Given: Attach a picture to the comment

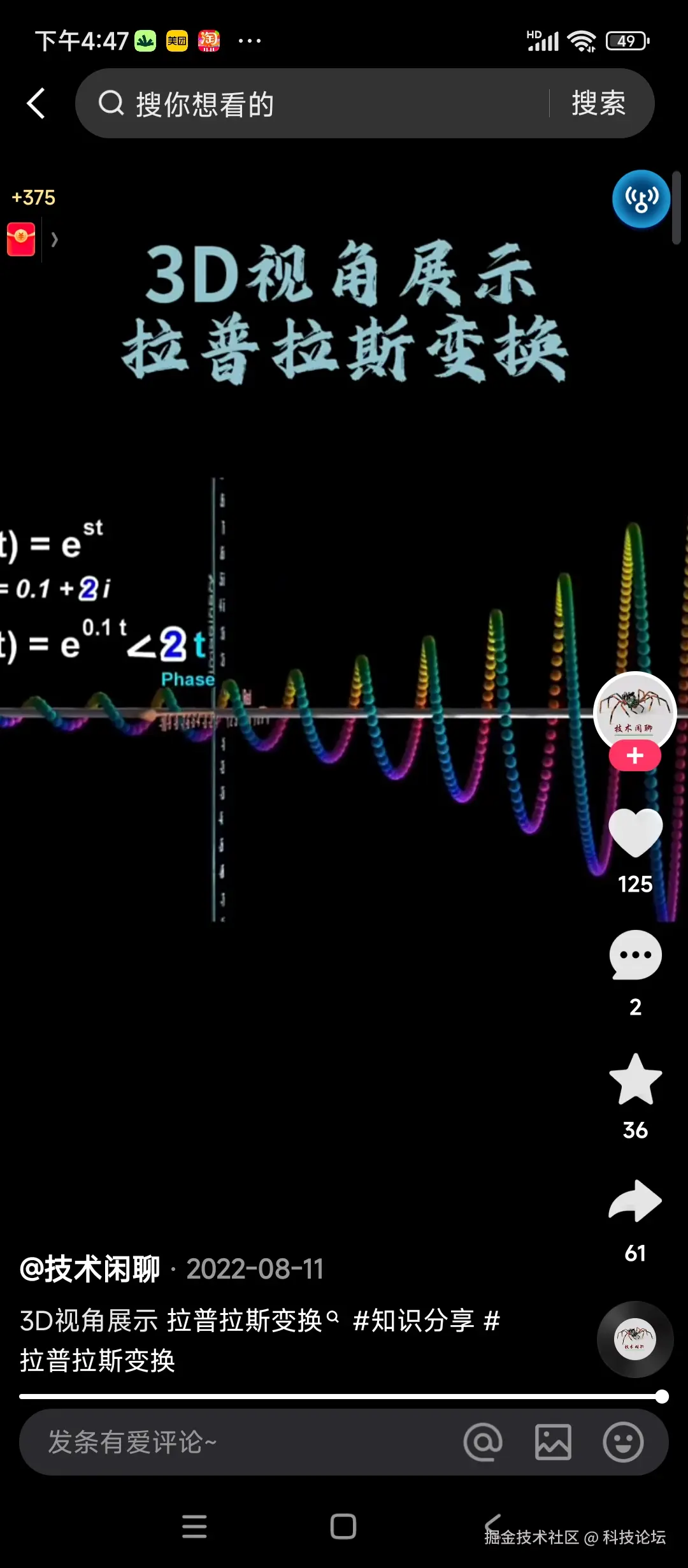Looking at the screenshot, I should point(553,1442).
